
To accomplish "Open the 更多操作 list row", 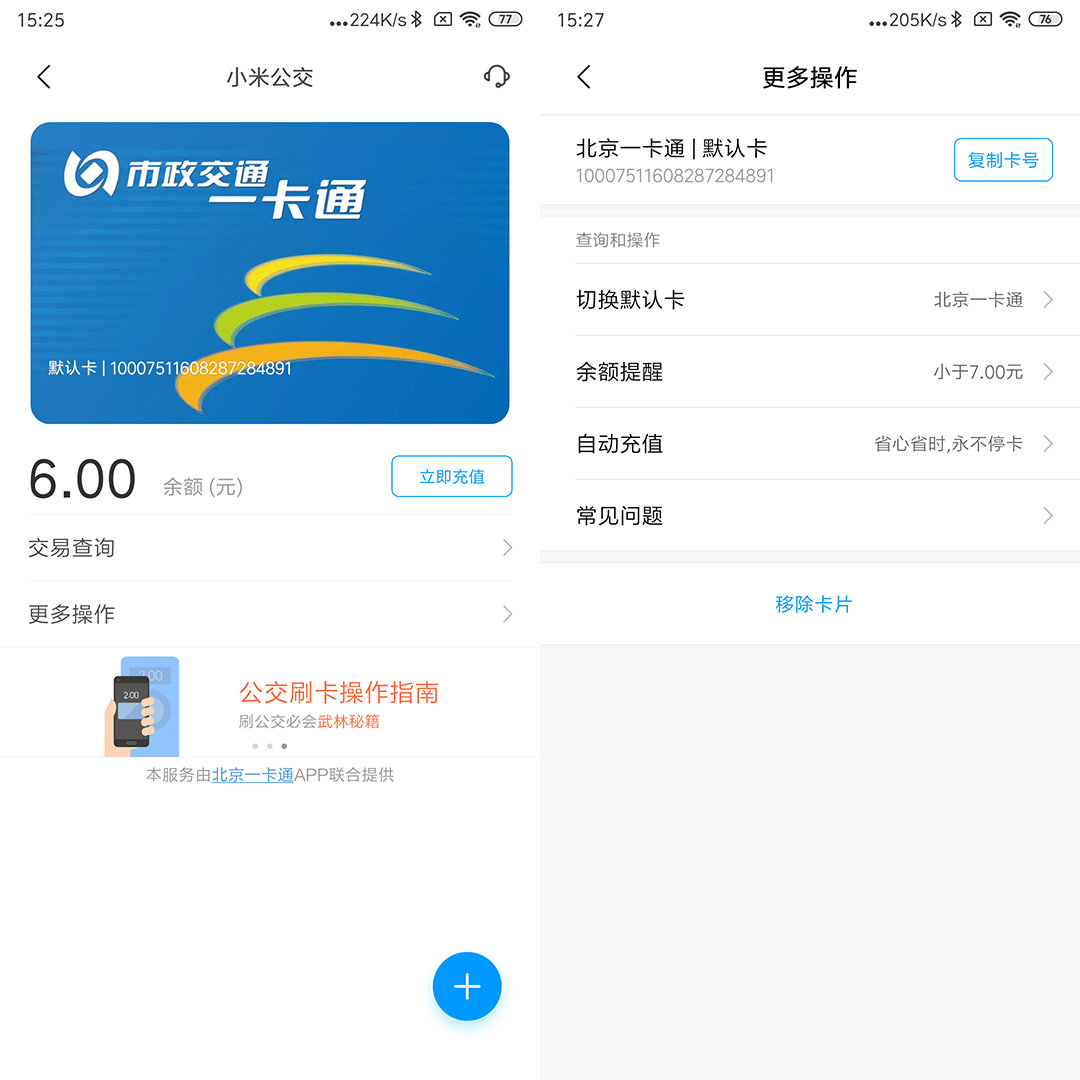I will [x=270, y=614].
